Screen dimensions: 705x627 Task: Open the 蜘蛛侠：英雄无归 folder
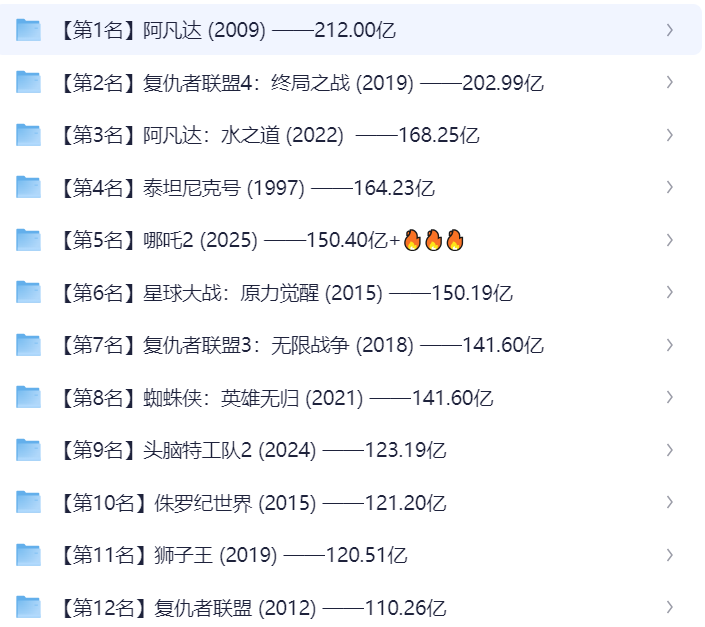click(x=275, y=398)
